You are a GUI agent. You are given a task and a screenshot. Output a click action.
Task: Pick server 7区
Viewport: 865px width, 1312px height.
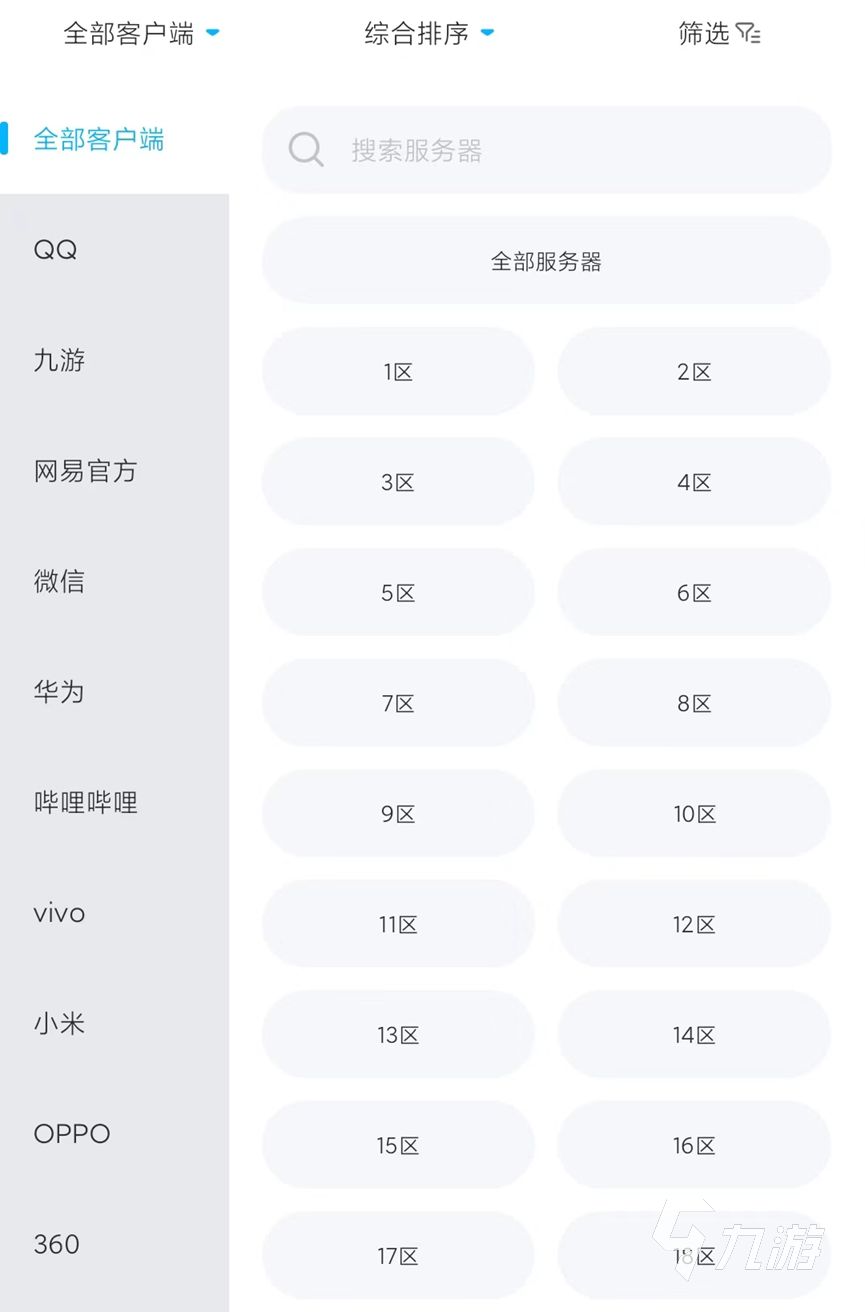click(398, 704)
